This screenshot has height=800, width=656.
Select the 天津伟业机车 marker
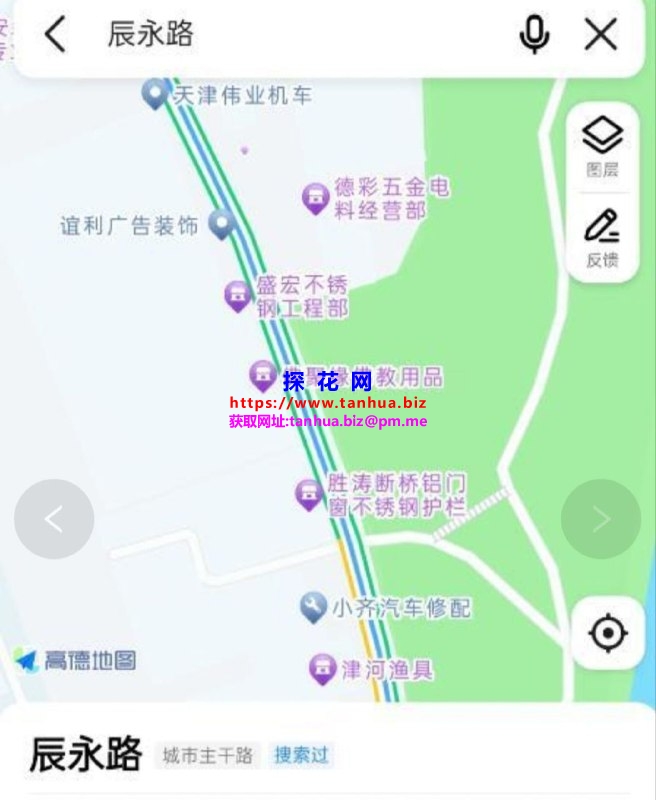[x=155, y=95]
